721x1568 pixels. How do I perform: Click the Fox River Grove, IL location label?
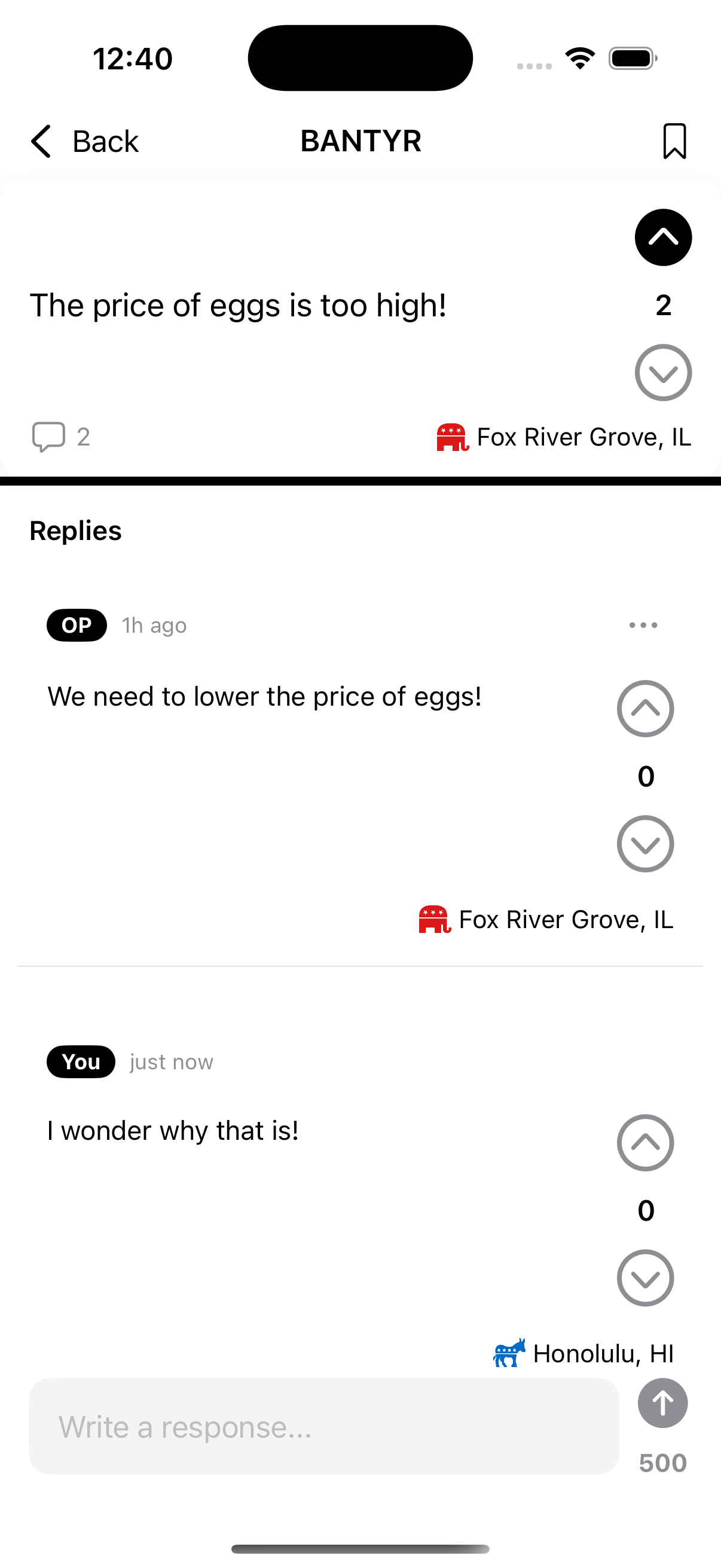(x=583, y=436)
